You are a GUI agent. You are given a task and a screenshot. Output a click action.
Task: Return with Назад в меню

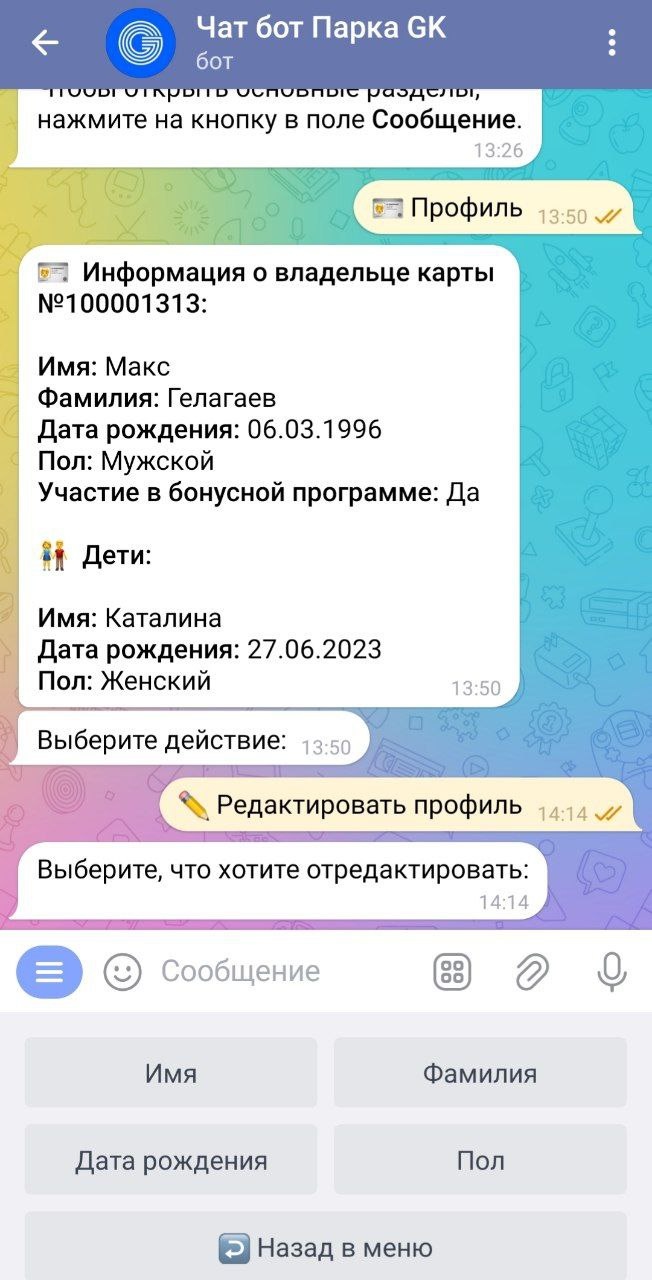tap(326, 1247)
